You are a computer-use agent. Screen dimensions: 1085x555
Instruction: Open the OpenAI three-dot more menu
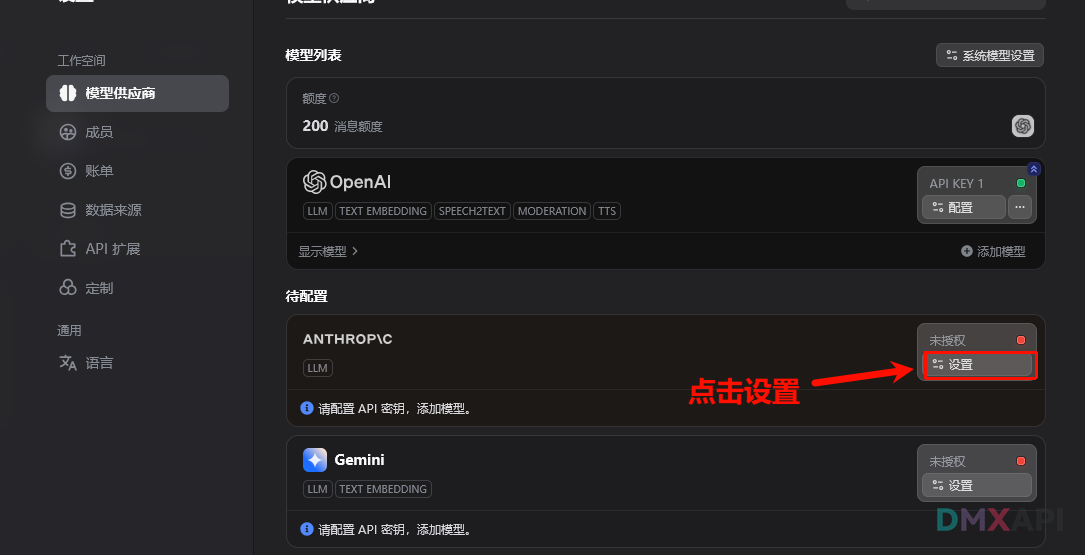click(1020, 208)
